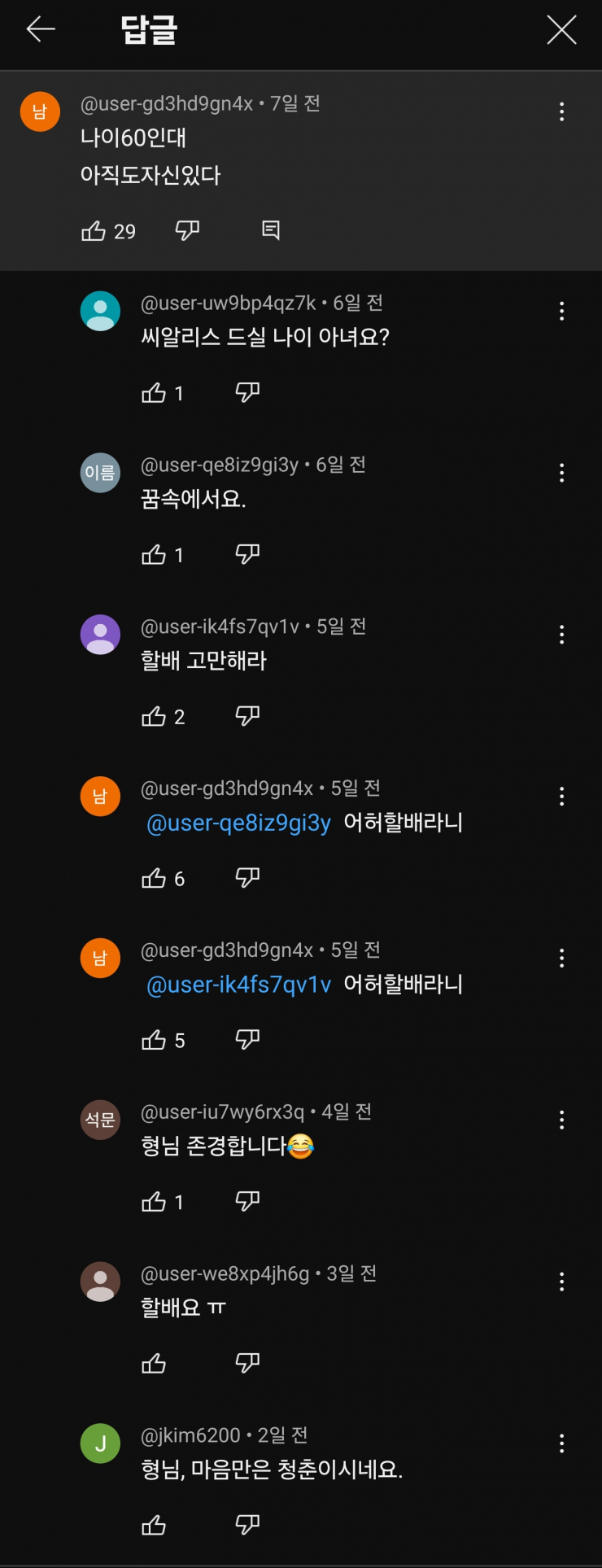This screenshot has height=1568, width=602.
Task: Toggle like on "할배 고만해라" reply with 2 likes
Action: [x=155, y=714]
